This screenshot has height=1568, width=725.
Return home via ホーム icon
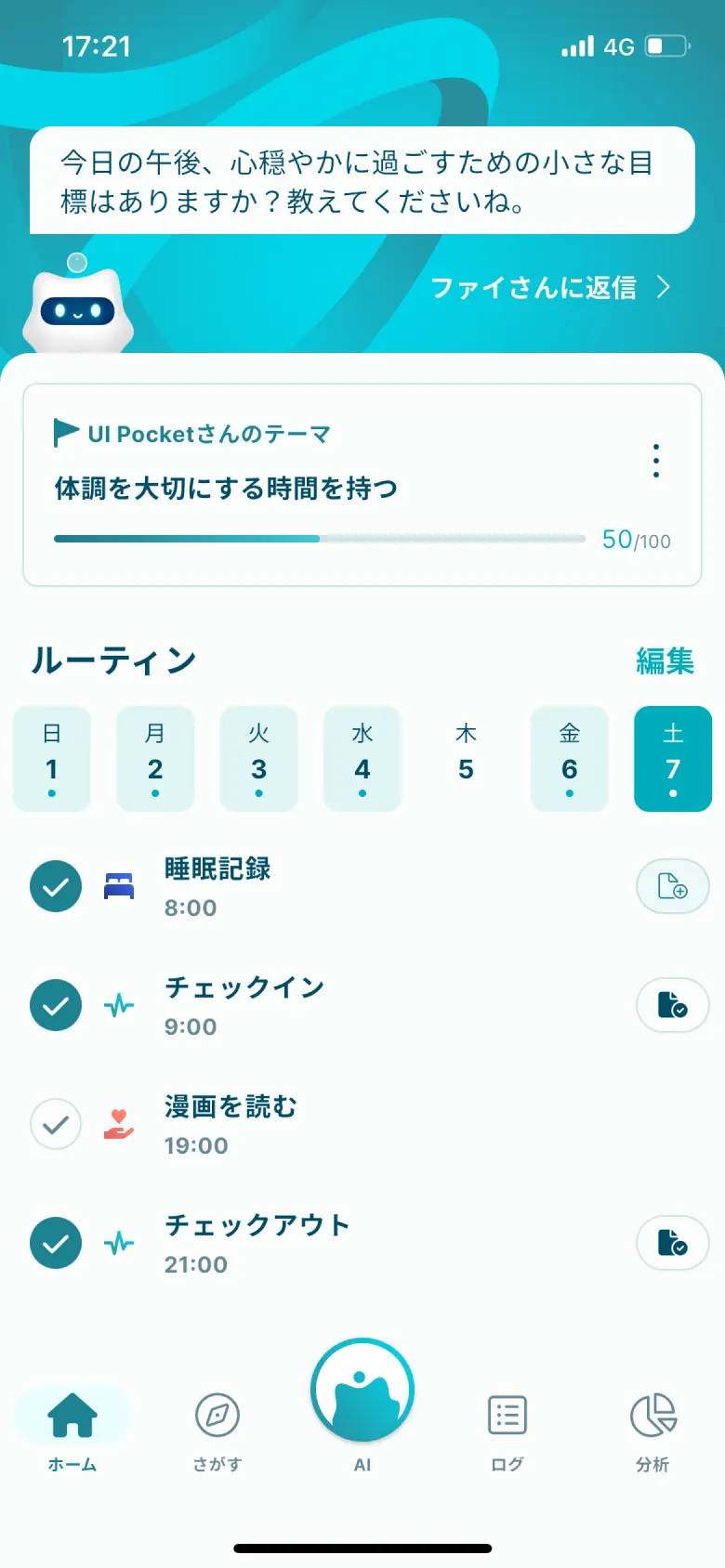(72, 1417)
